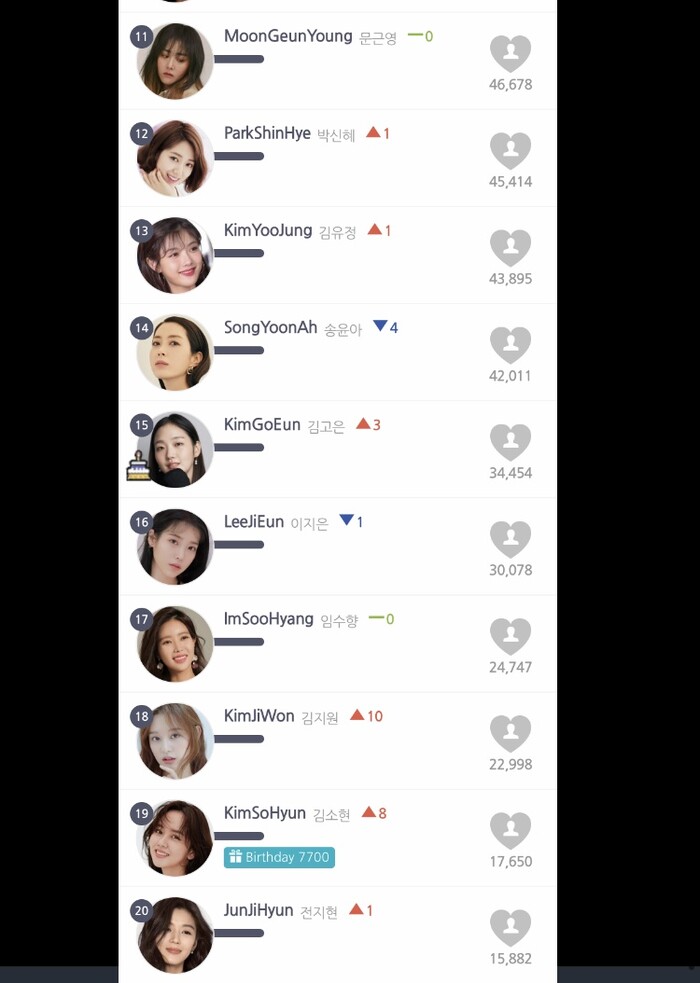Open LeeJiEun's rank 16 row
This screenshot has width=700, height=983.
pyautogui.click(x=256, y=522)
